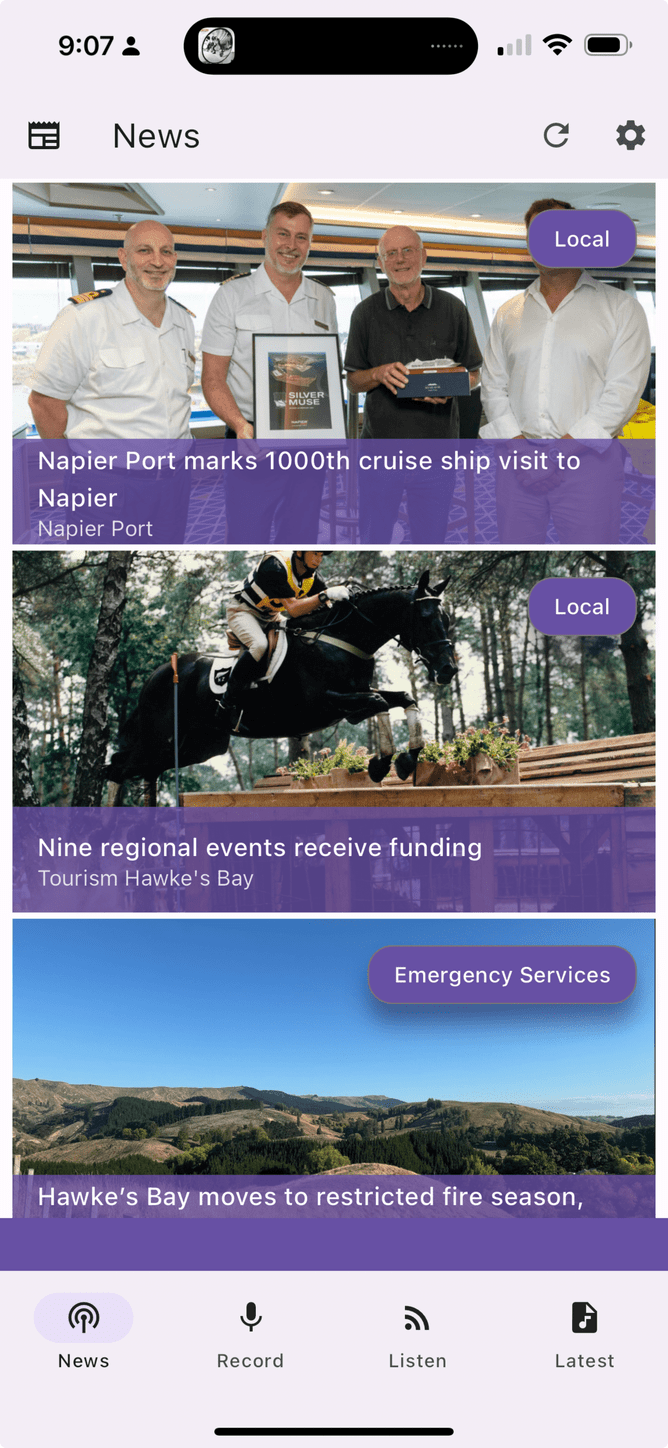
Task: Tap the Emergency Services category chip
Action: (x=502, y=975)
